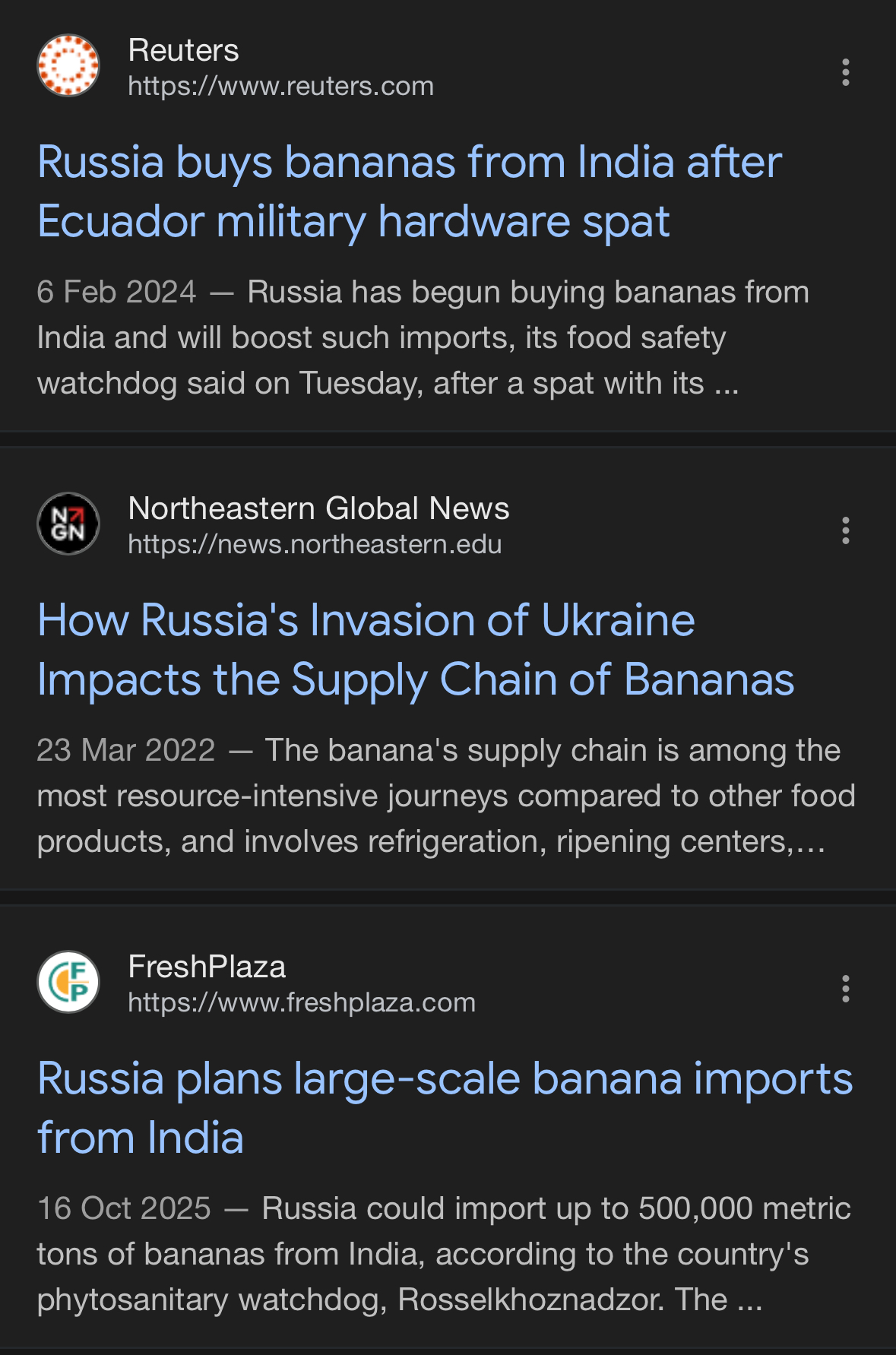The width and height of the screenshot is (896, 1355).
Task: Open more options for Northeastern Global News result
Action: tap(845, 530)
